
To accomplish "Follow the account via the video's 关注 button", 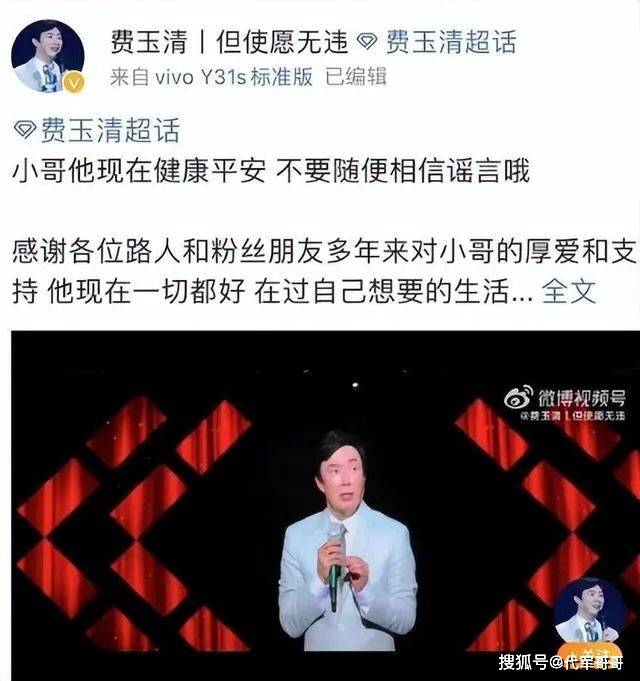I will [x=590, y=652].
